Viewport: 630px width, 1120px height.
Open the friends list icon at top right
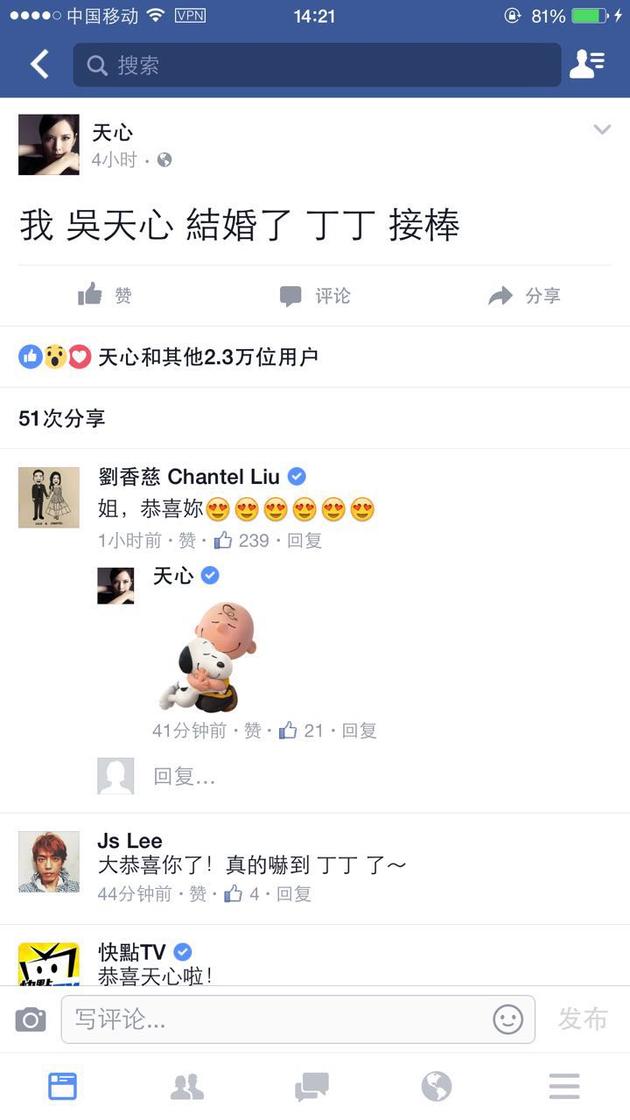(587, 64)
